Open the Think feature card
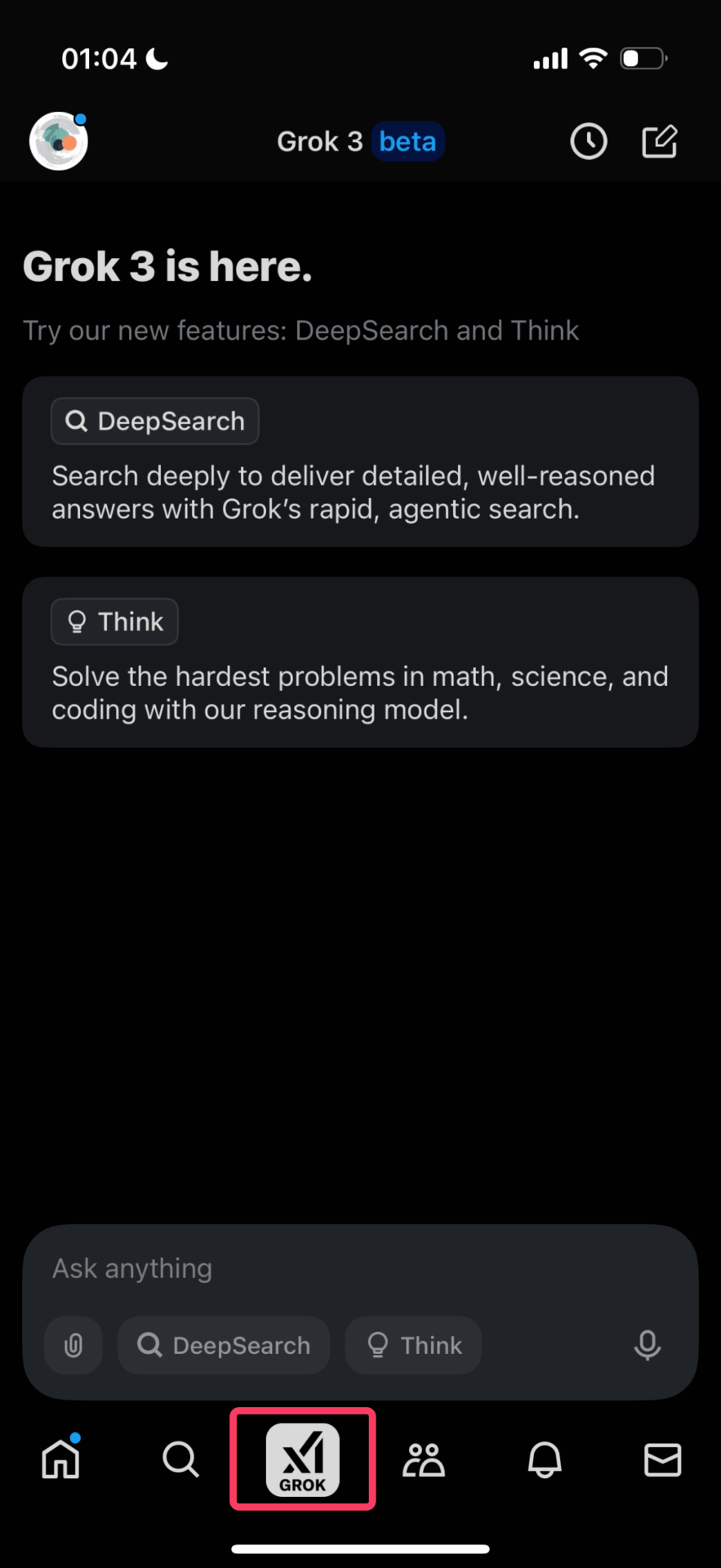The image size is (721, 1568). pyautogui.click(x=360, y=661)
